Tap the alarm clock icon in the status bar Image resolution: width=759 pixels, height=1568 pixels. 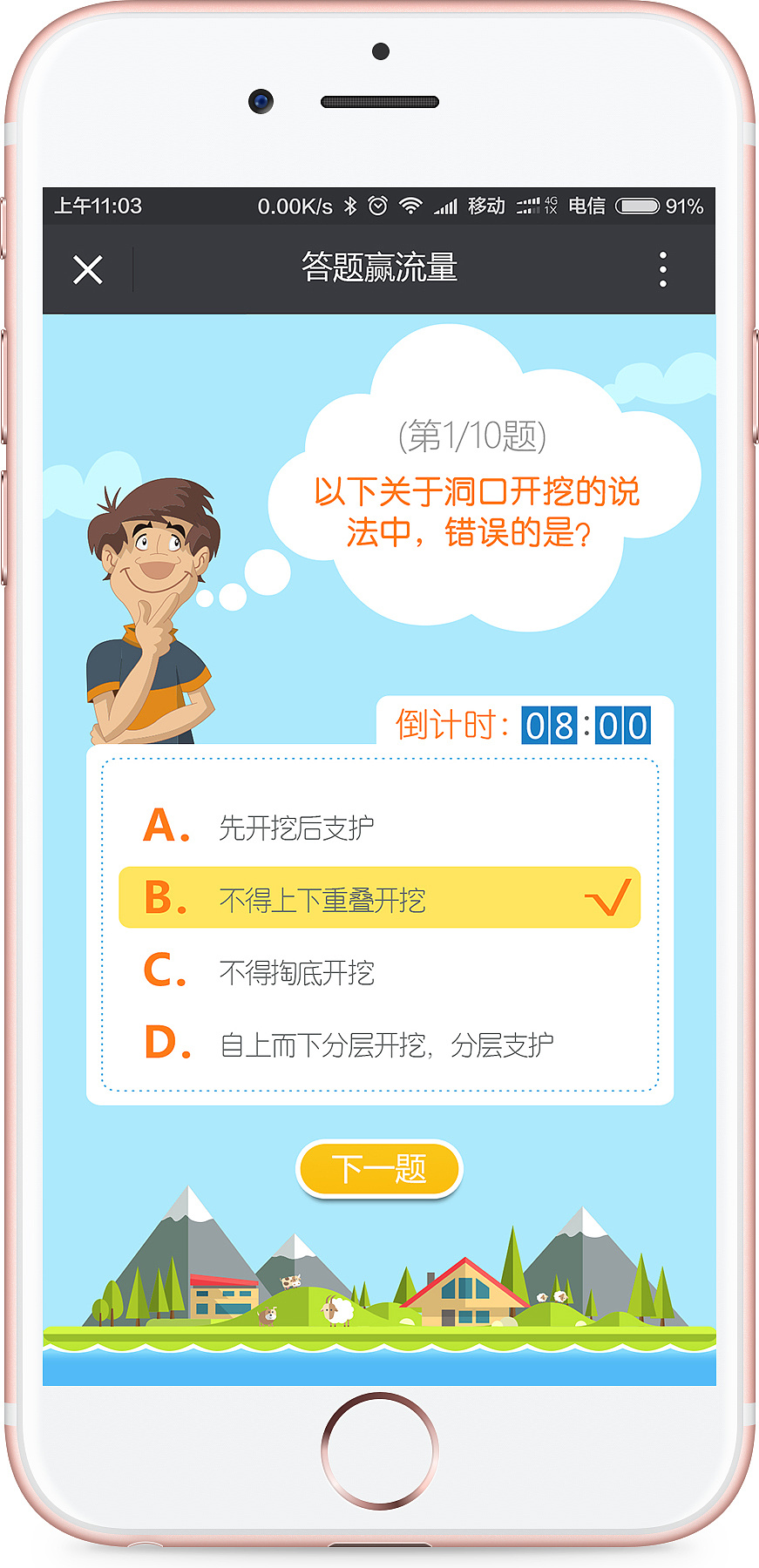click(376, 206)
